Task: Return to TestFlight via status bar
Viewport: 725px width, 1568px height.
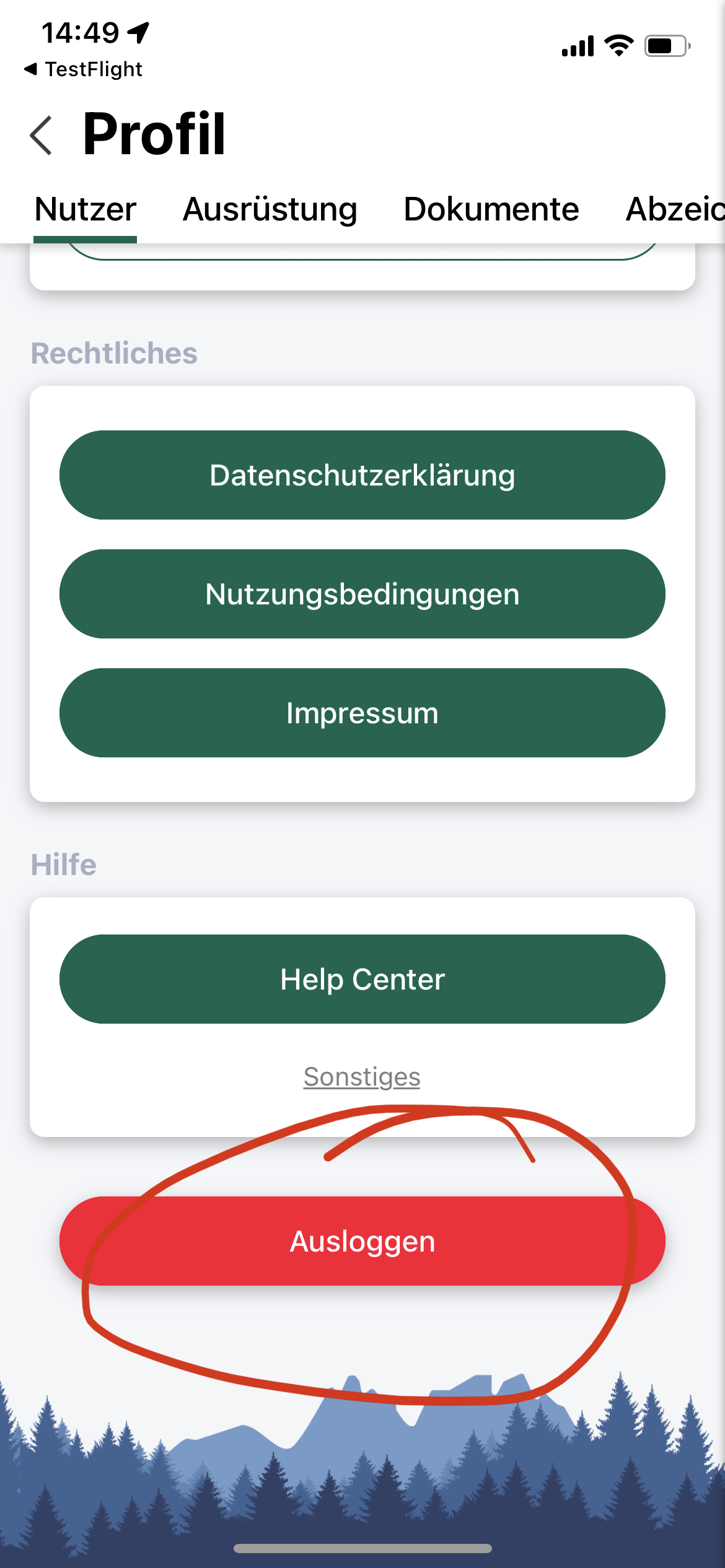Action: (83, 69)
